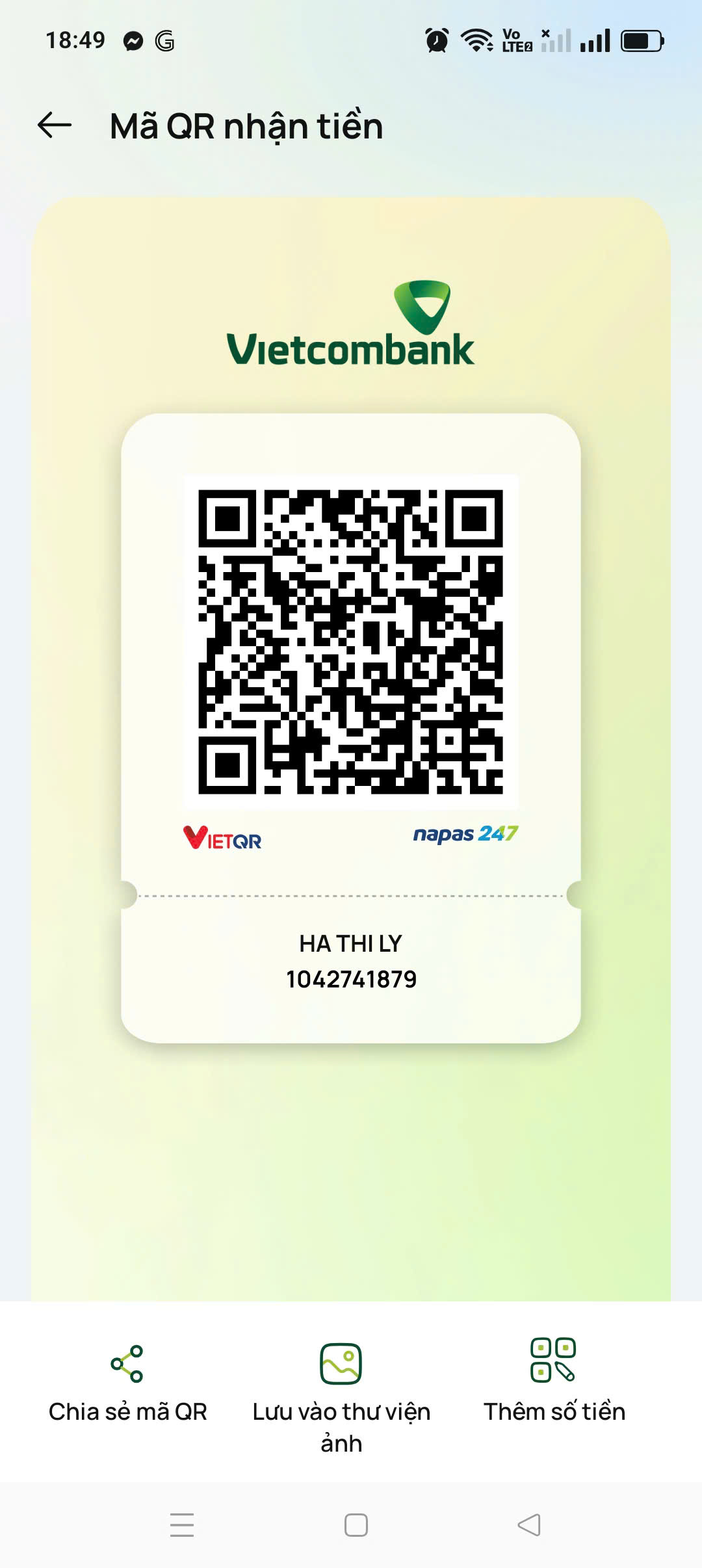
Task: Tap the system home button
Action: coord(356,1524)
